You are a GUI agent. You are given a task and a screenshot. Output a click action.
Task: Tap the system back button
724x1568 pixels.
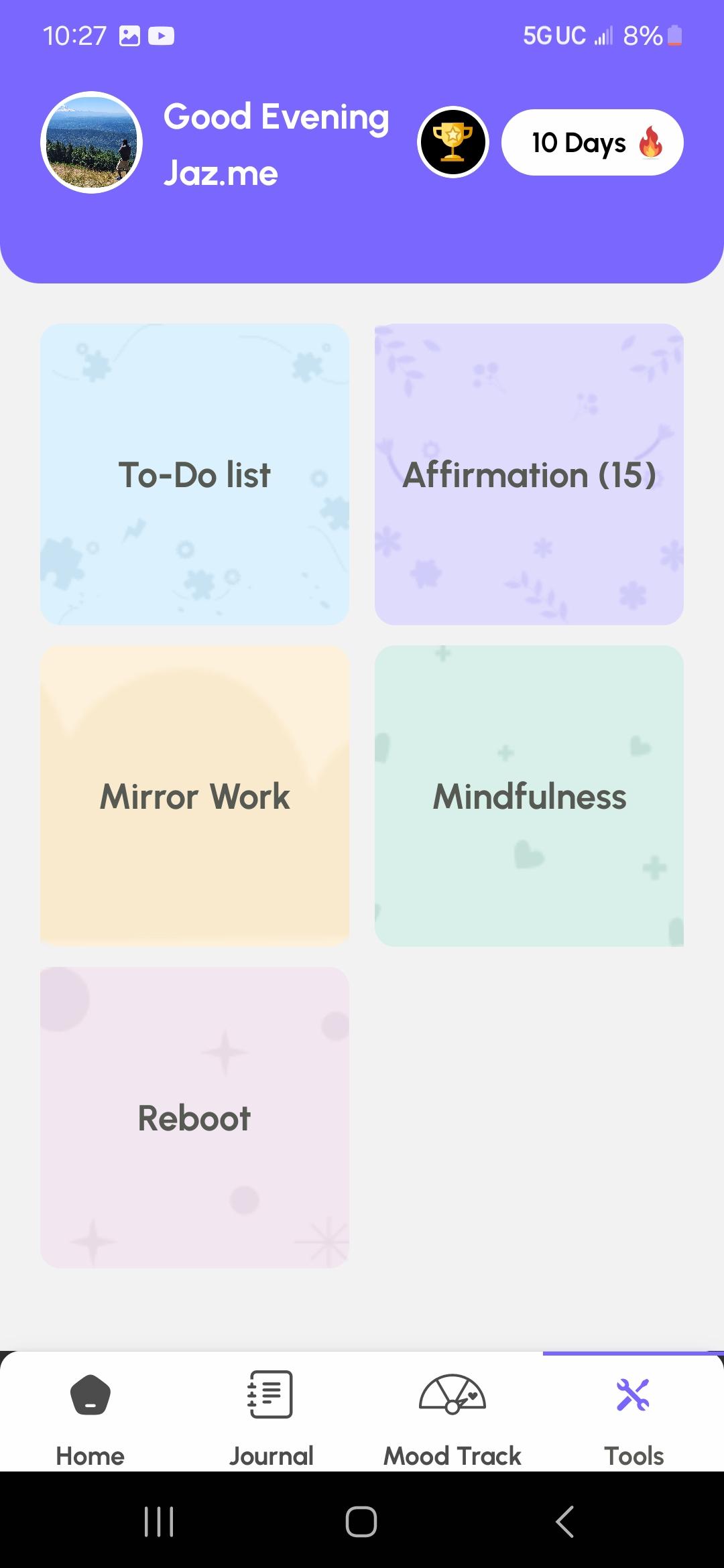564,1521
